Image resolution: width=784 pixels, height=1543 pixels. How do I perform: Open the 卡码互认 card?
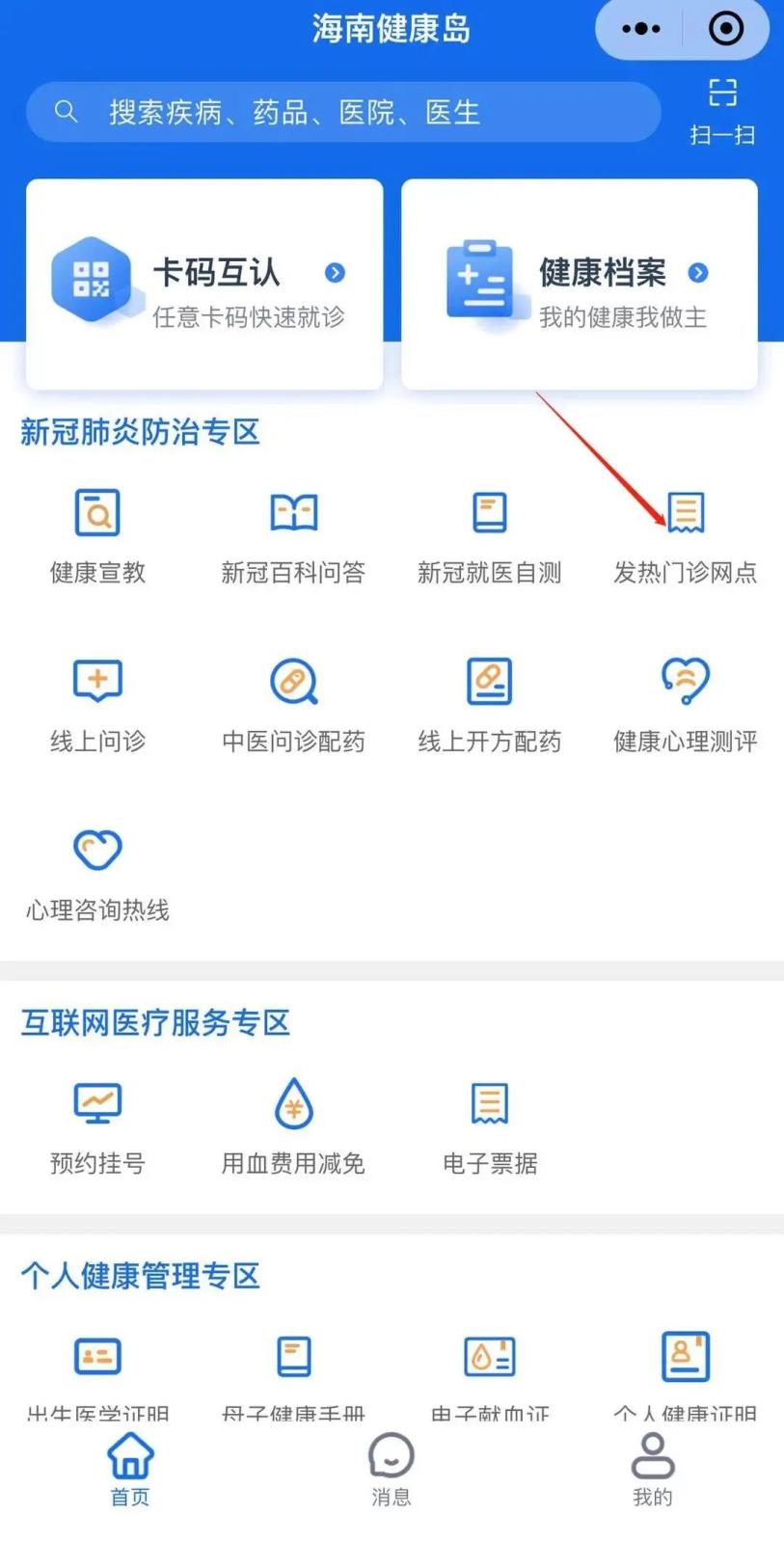coord(204,284)
